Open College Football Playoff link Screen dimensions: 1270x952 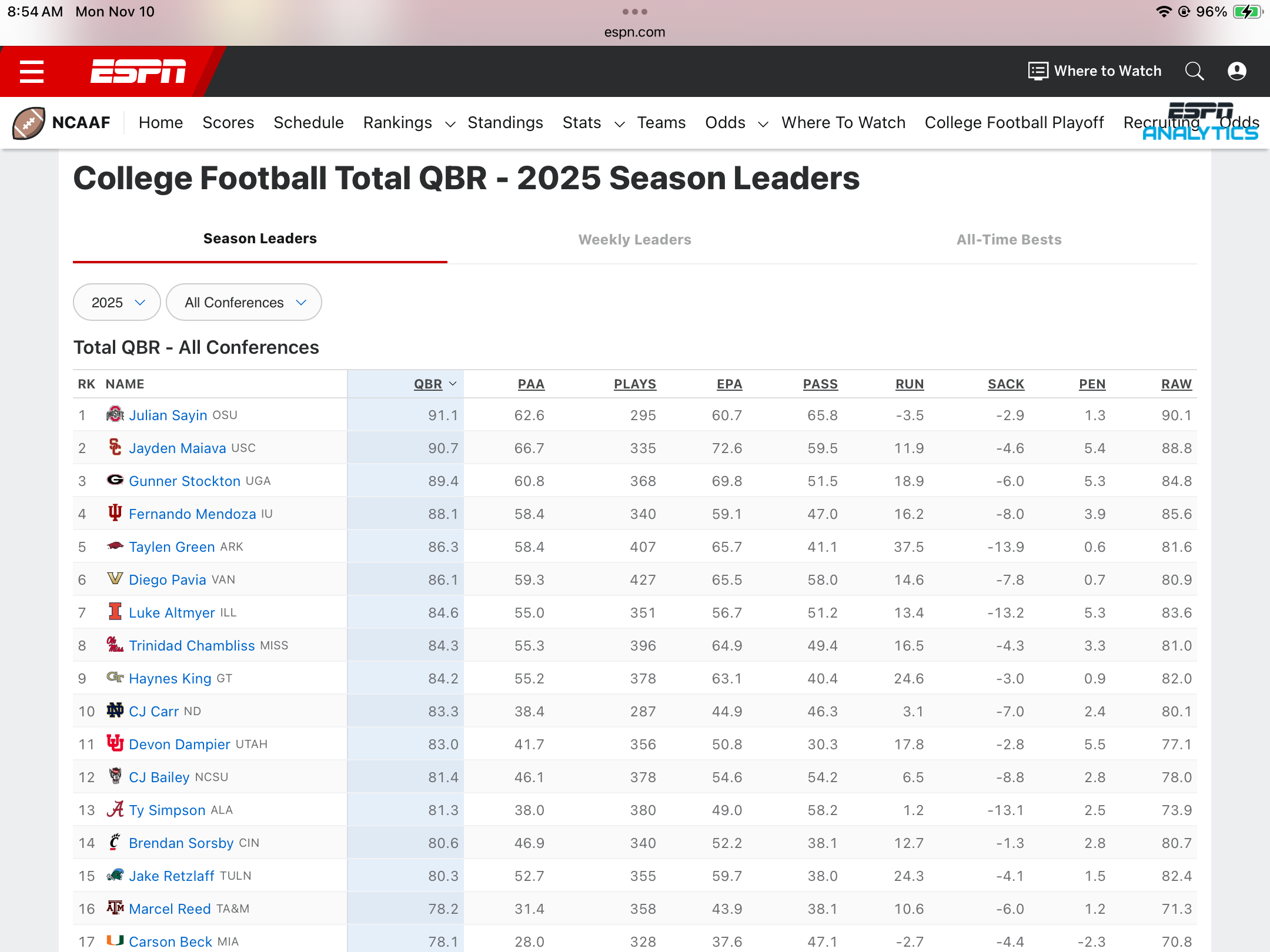tap(1014, 122)
